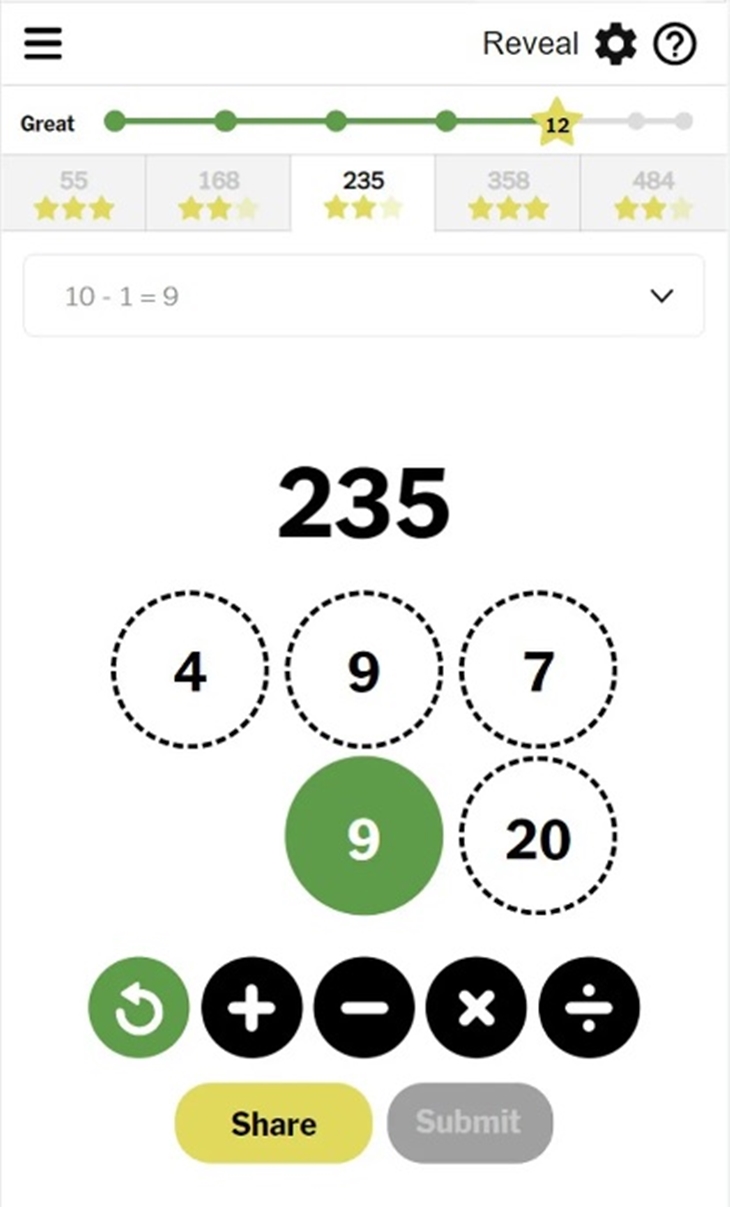
Task: Undo the last operation
Action: click(139, 1008)
